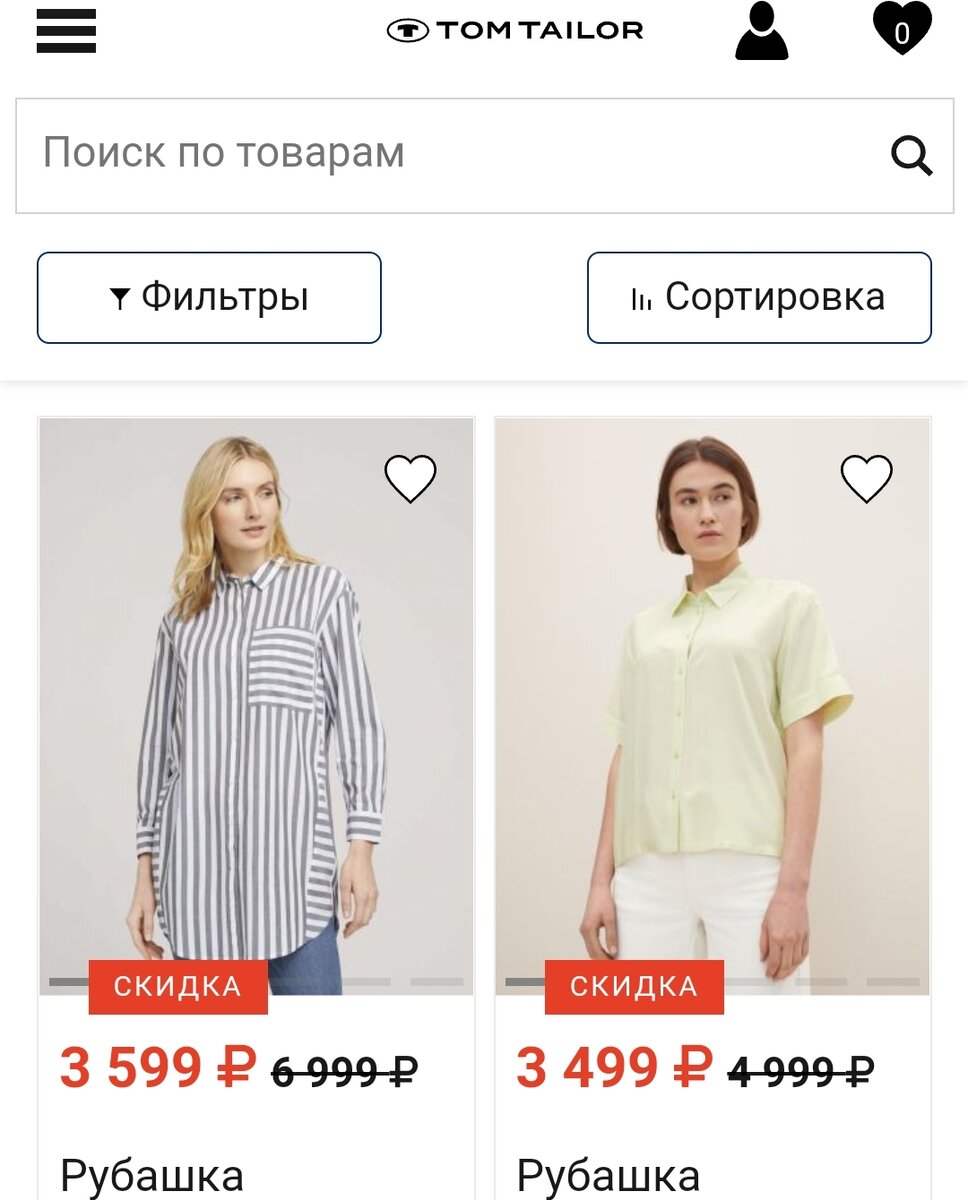Click the search input field Поиск по товарам
Viewport: 968px width, 1200px height.
tap(300, 153)
